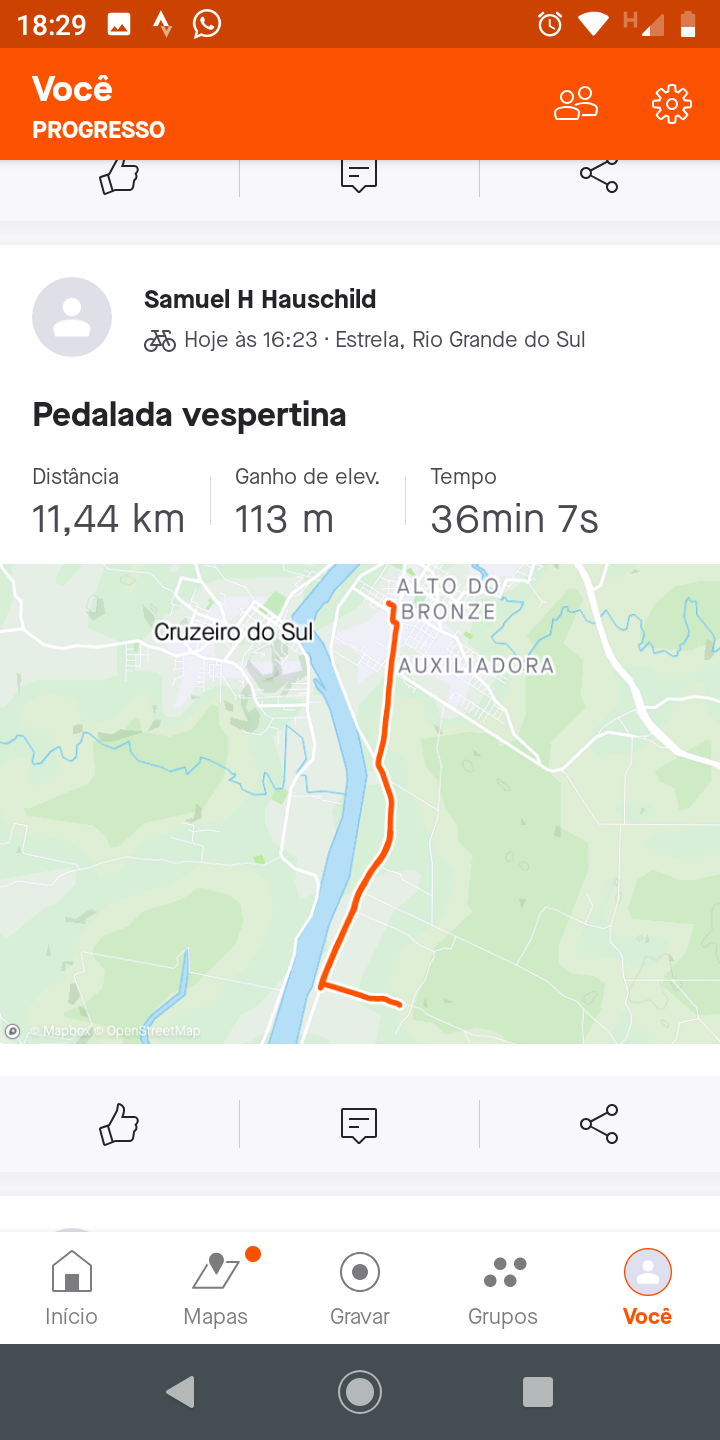Open the Pedalada vespertina activity title
Screen dimensions: 720x1440
point(189,414)
